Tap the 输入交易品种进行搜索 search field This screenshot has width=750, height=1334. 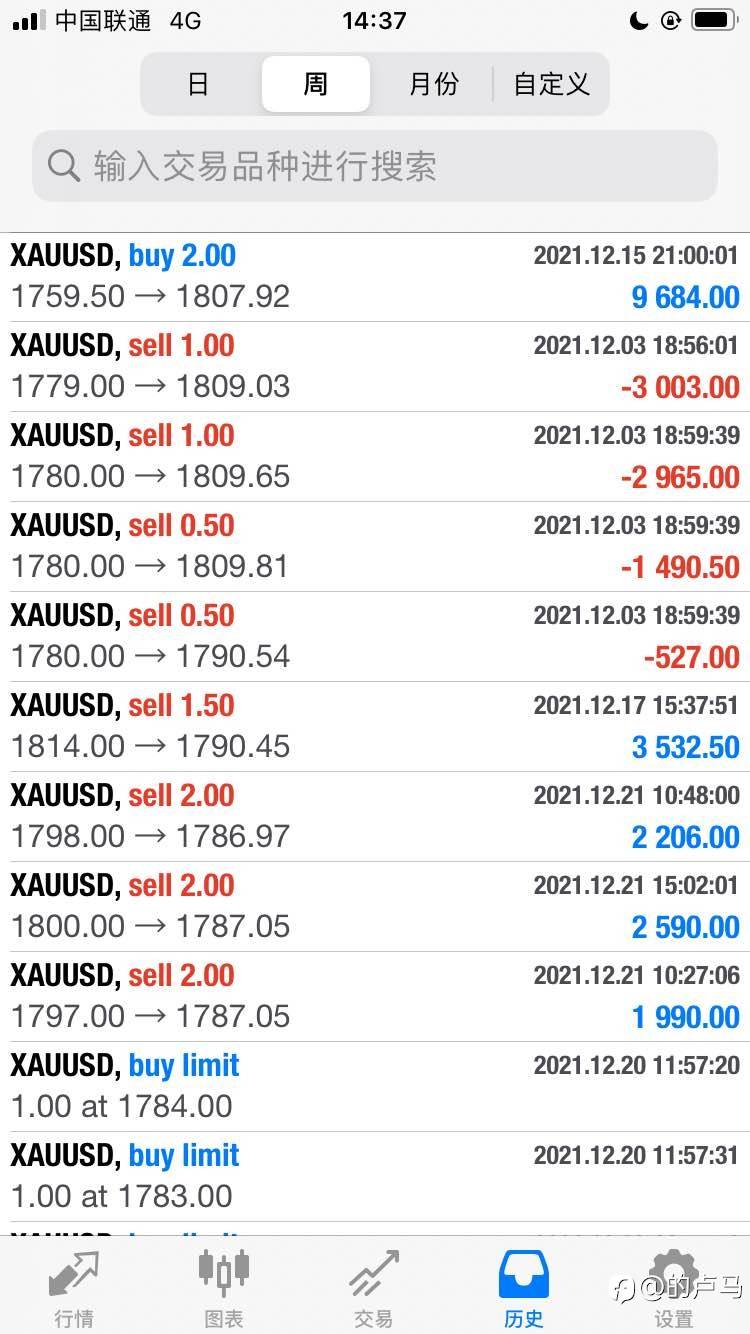(x=375, y=166)
